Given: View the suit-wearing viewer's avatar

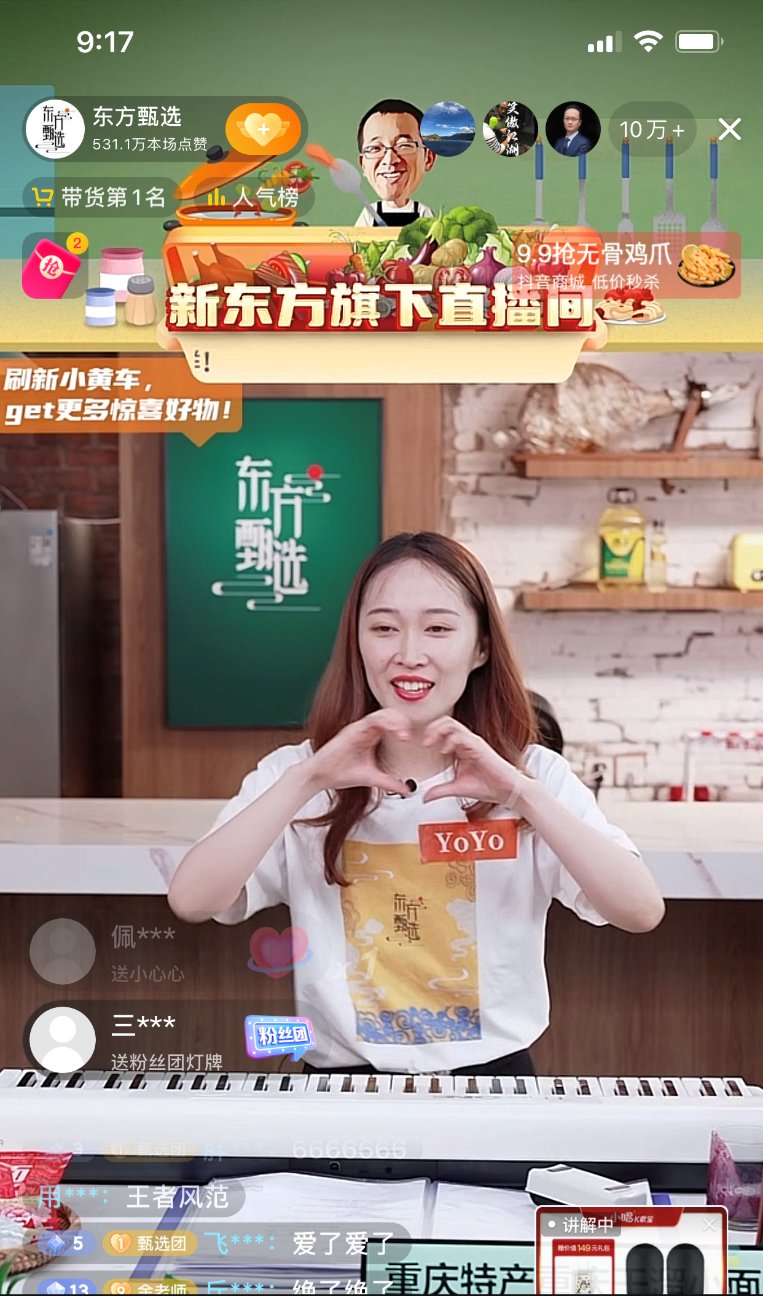Looking at the screenshot, I should coord(573,130).
